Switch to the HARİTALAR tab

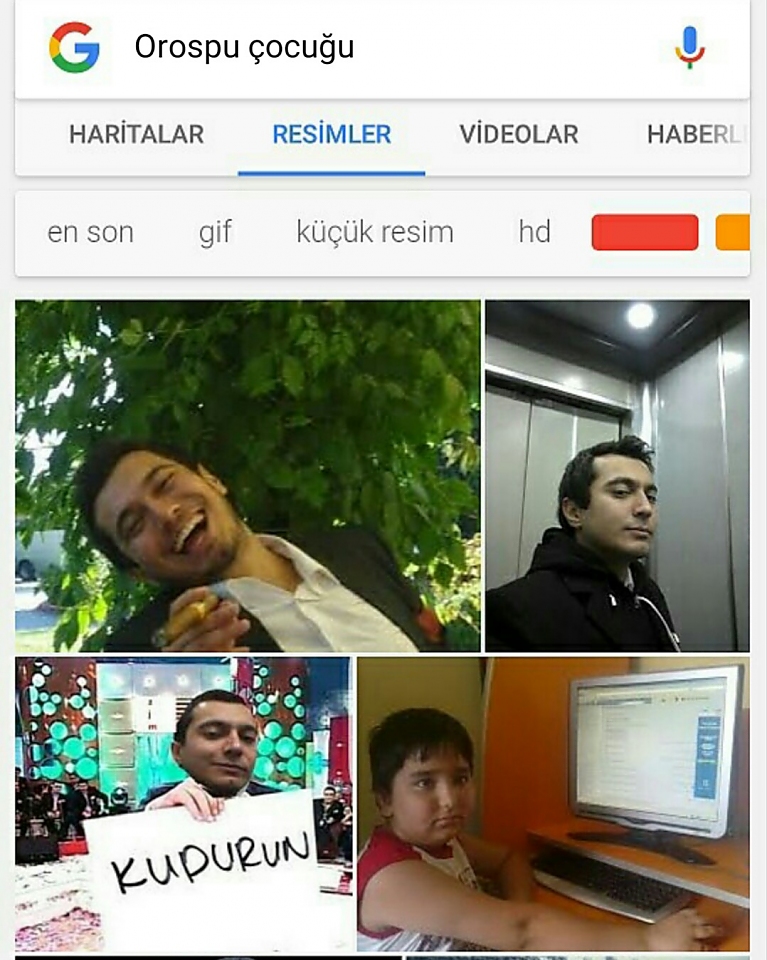point(136,134)
